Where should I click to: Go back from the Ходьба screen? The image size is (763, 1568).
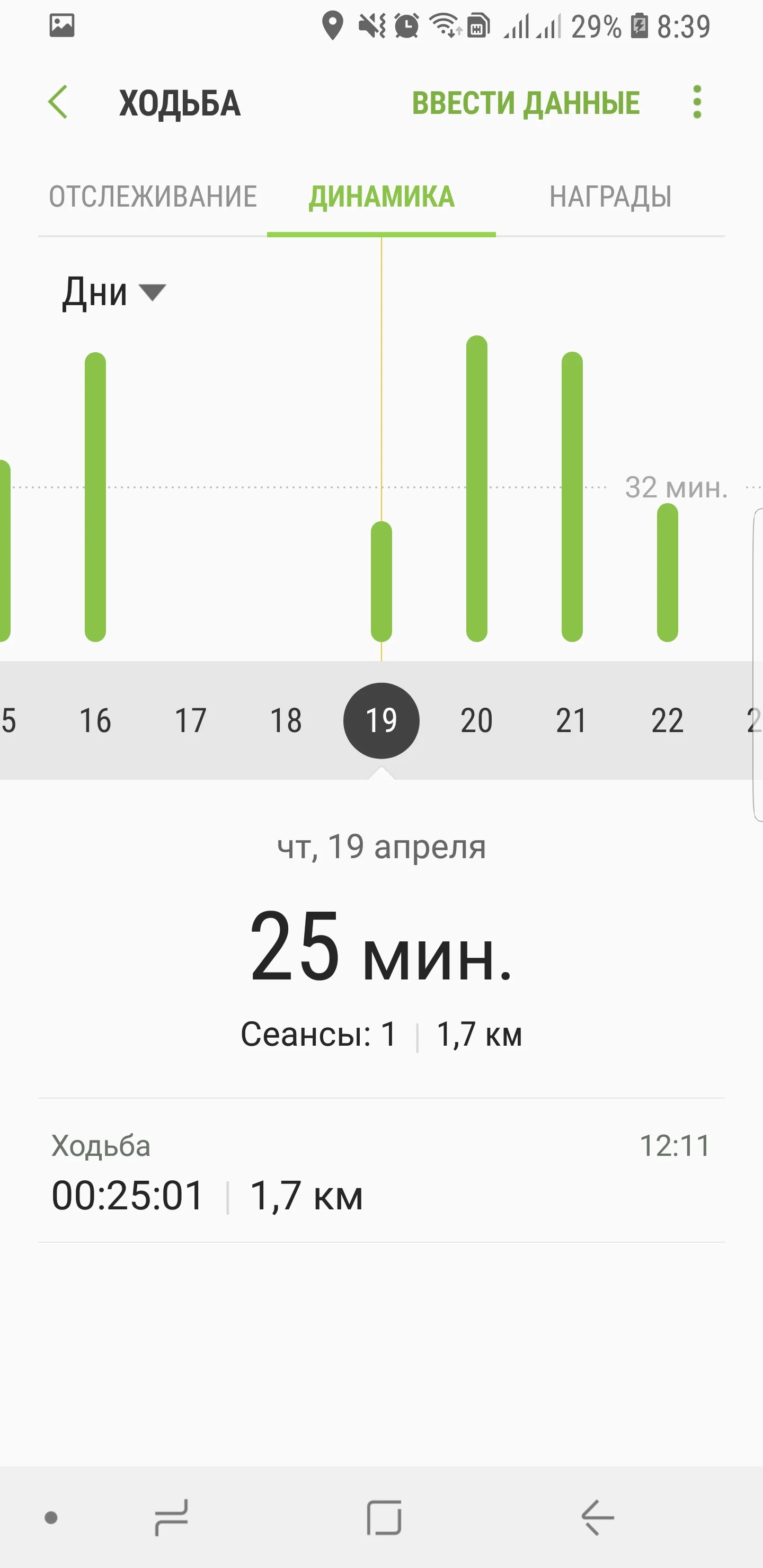click(58, 102)
